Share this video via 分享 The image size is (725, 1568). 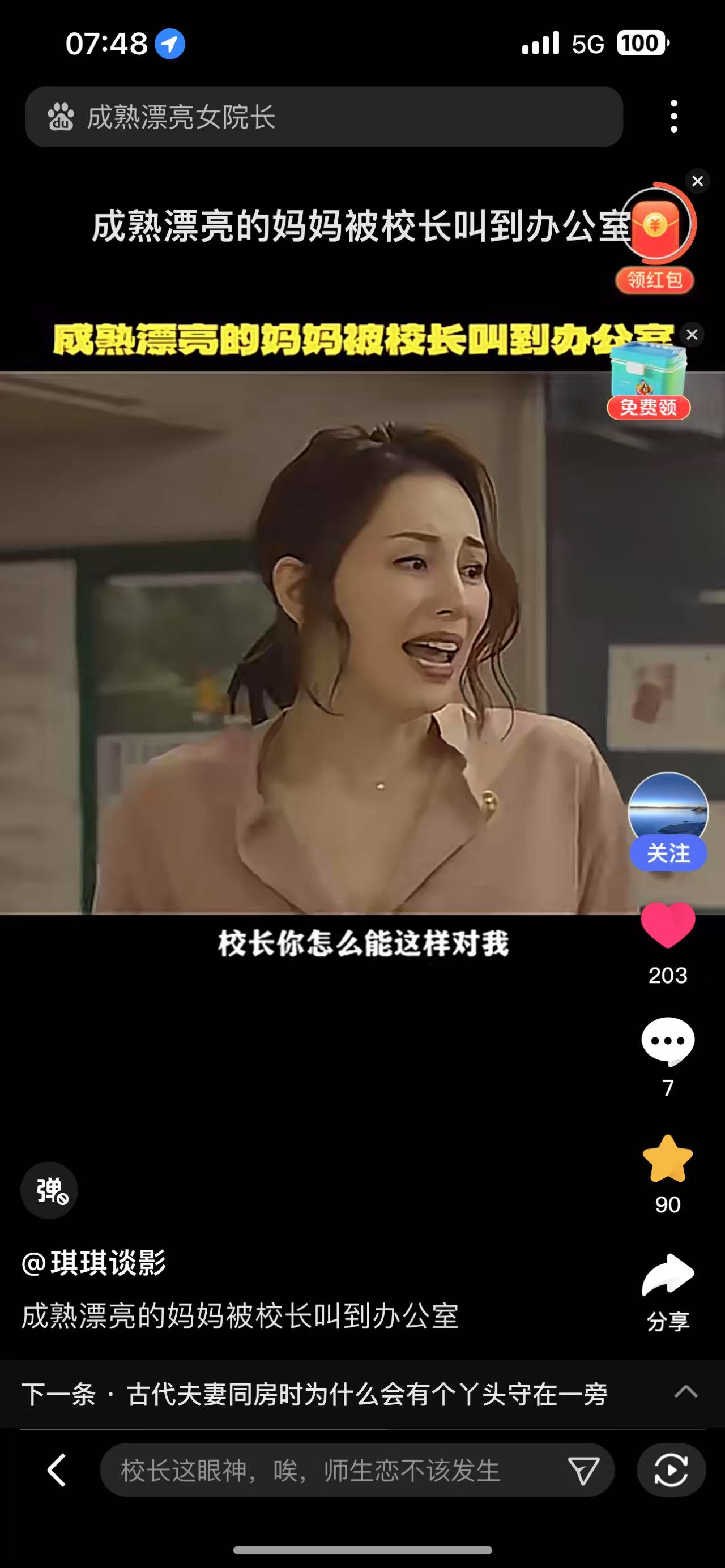(x=668, y=1275)
